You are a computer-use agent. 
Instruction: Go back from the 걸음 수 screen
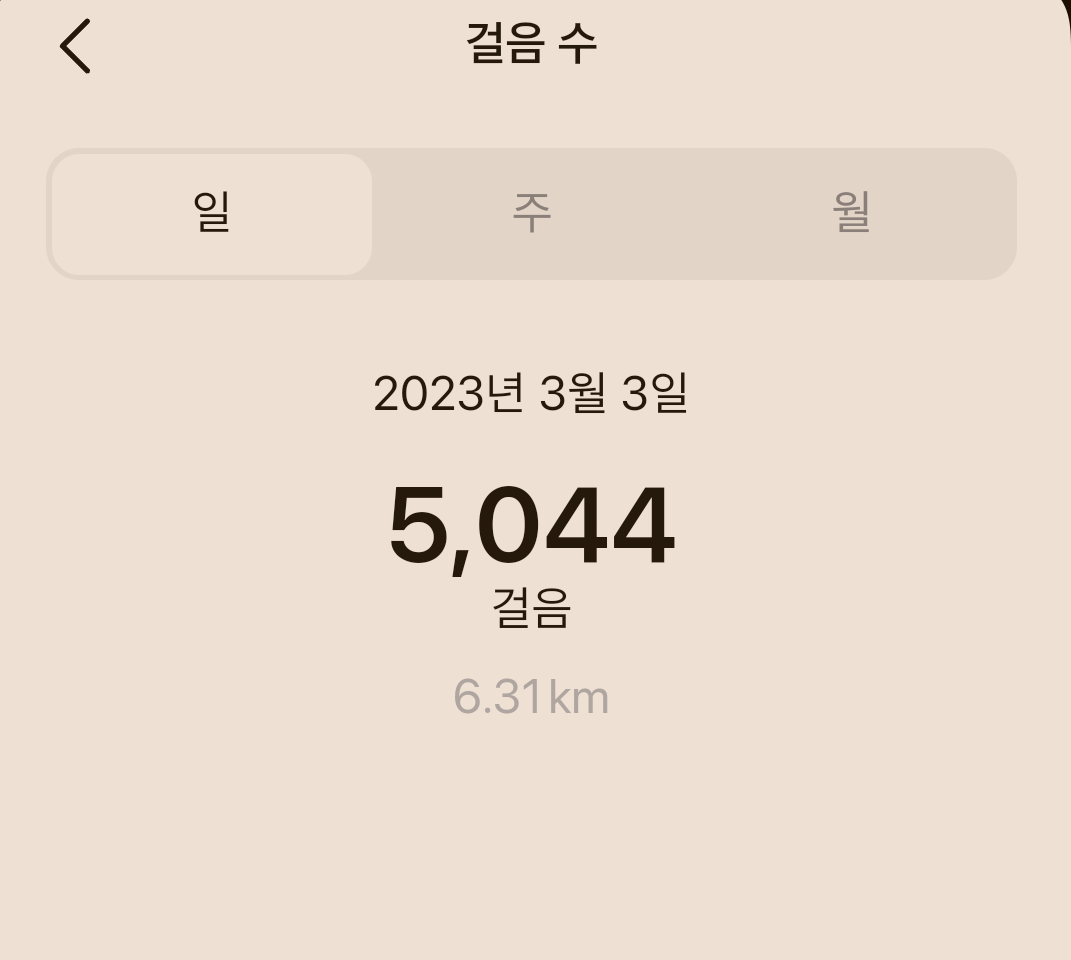(x=76, y=46)
